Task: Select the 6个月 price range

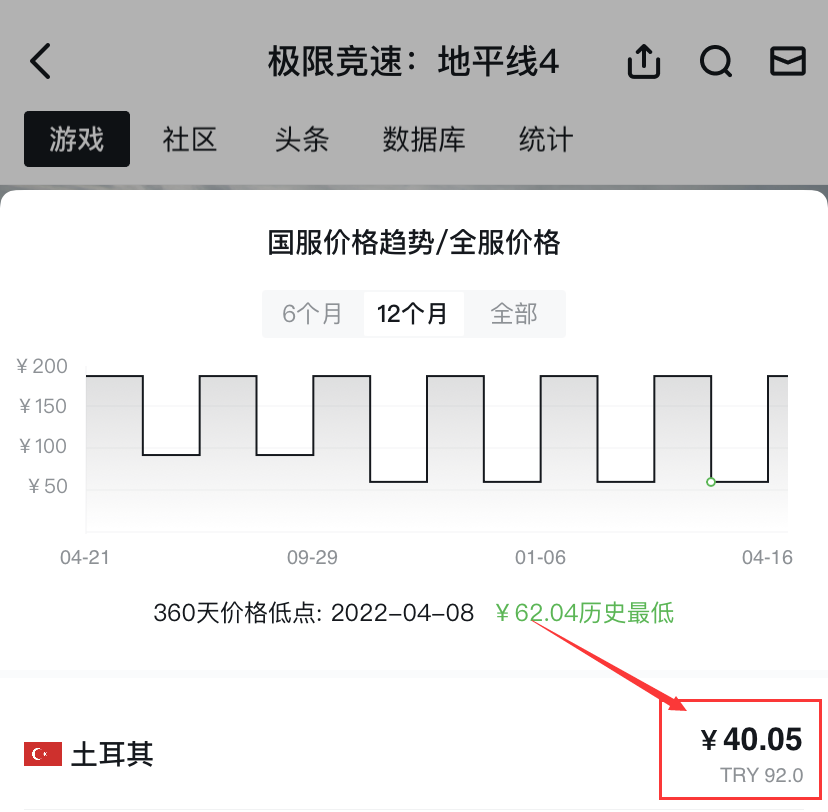Action: coord(312,314)
